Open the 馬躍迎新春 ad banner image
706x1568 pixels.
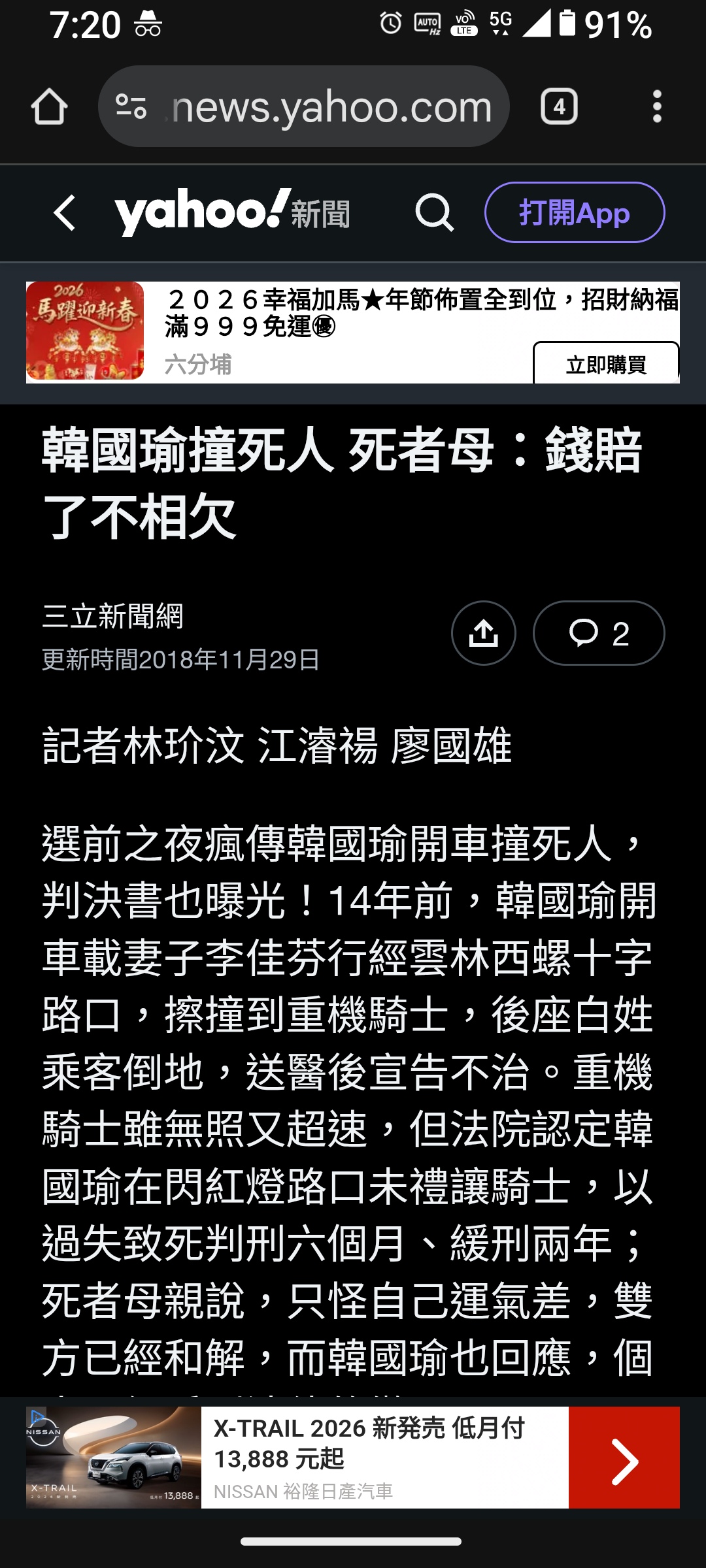point(85,331)
